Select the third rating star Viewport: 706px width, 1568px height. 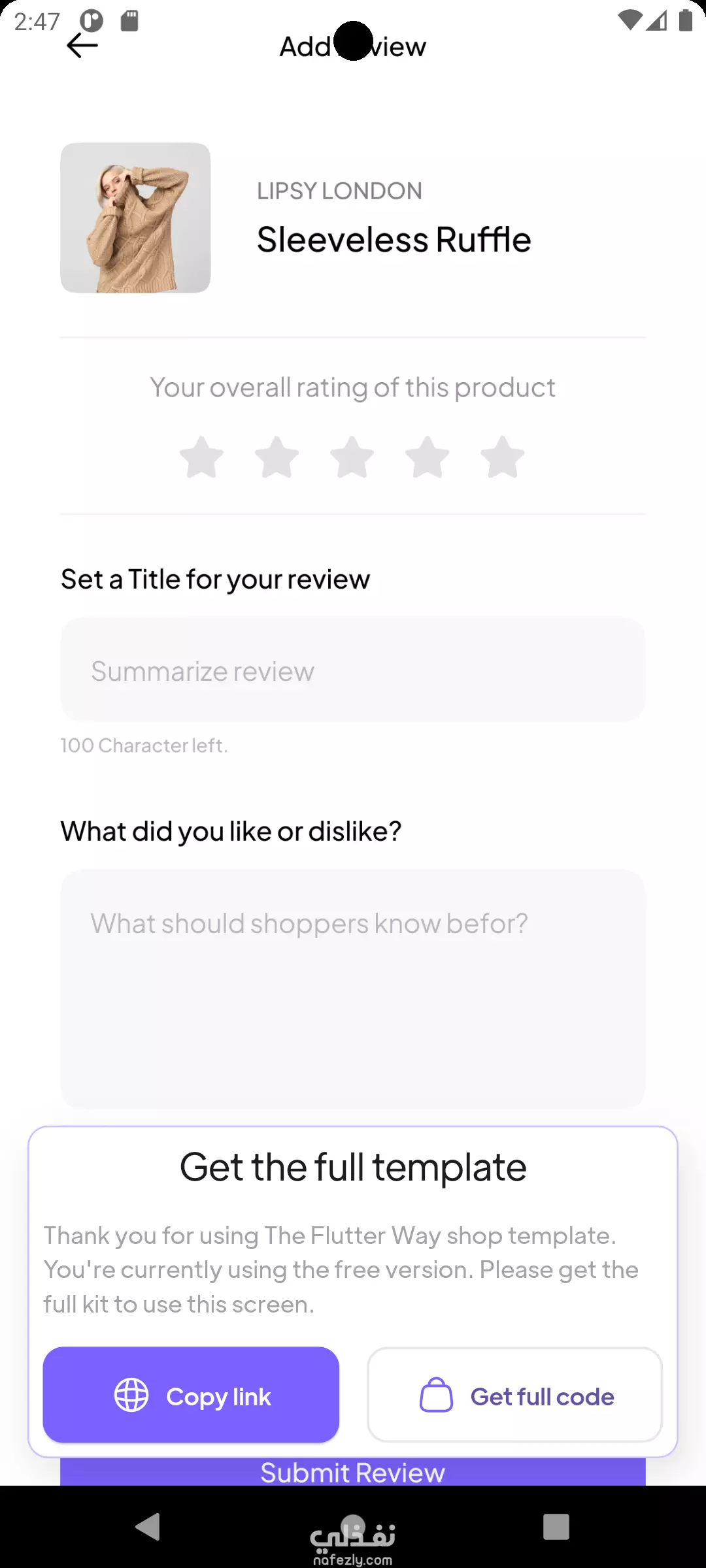(x=352, y=457)
